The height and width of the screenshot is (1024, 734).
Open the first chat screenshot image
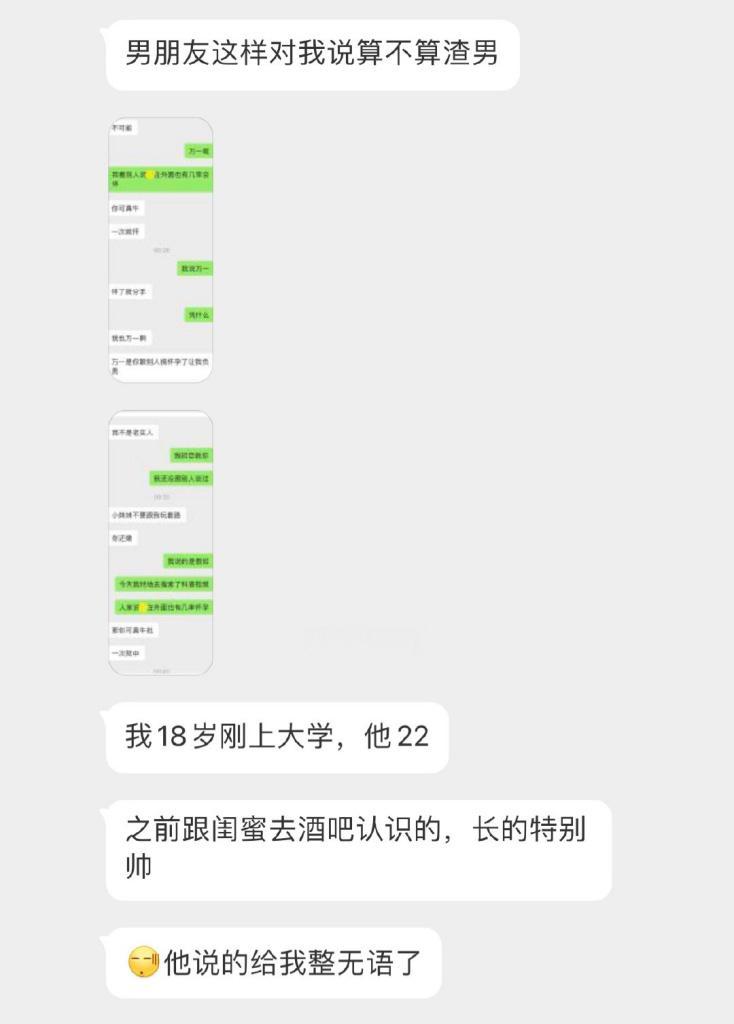[160, 249]
